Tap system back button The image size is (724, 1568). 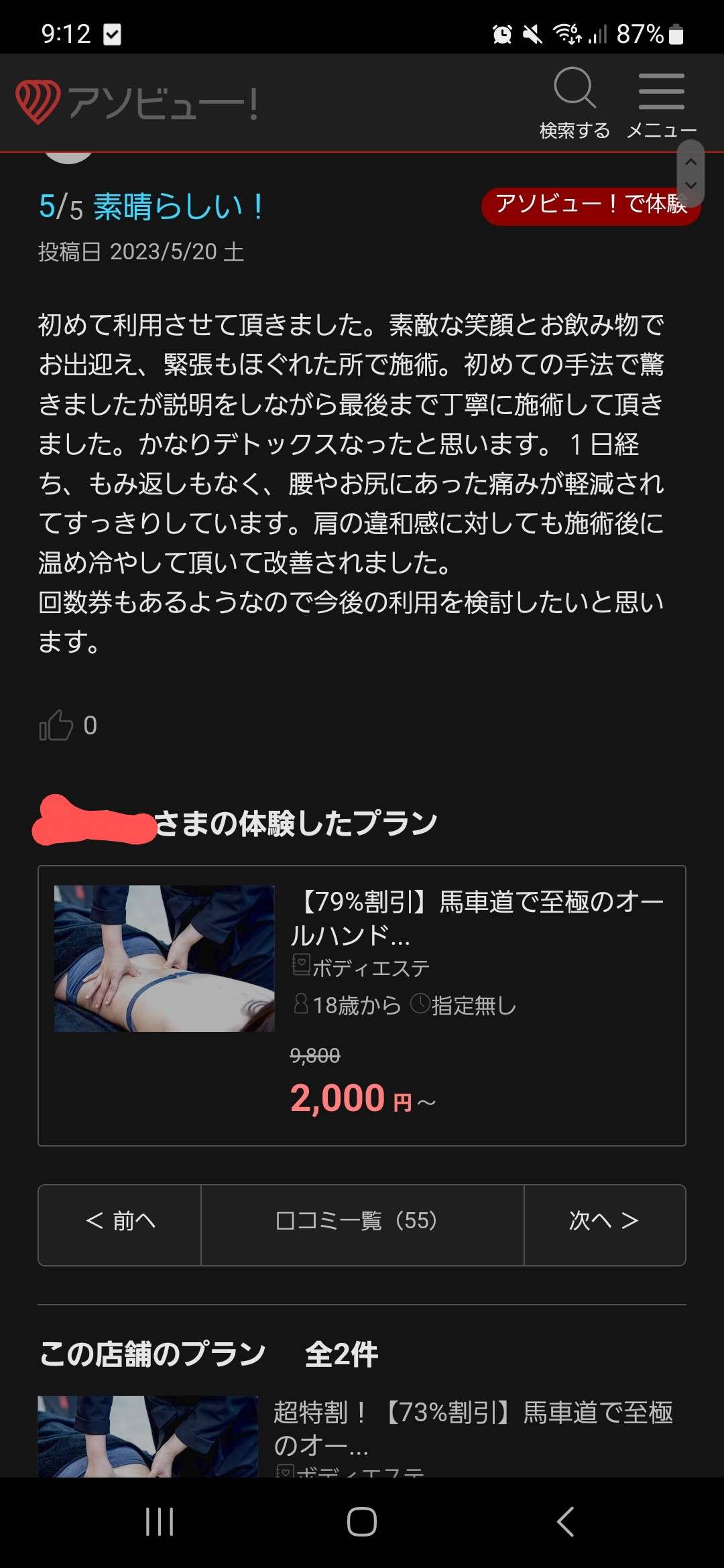pyautogui.click(x=565, y=1522)
